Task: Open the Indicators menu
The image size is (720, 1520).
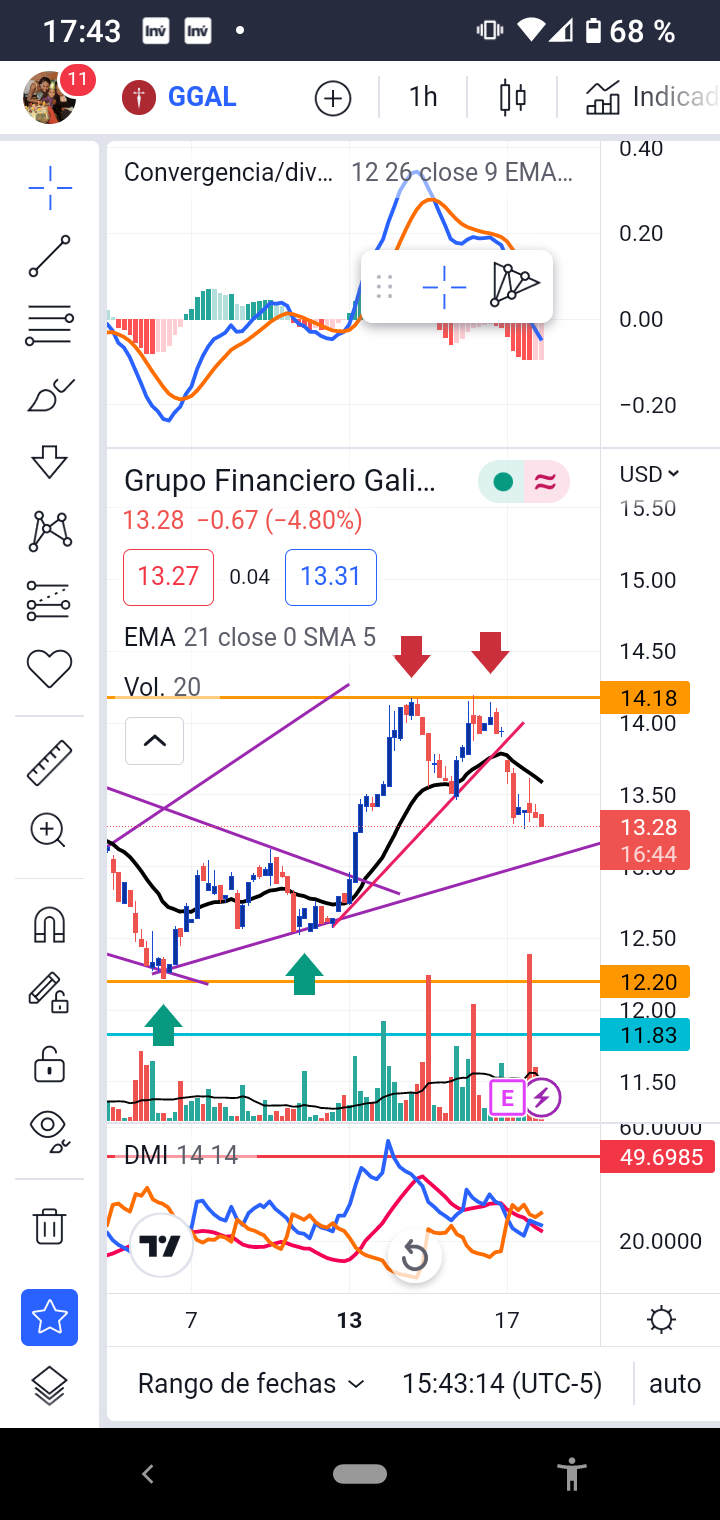Action: click(651, 97)
